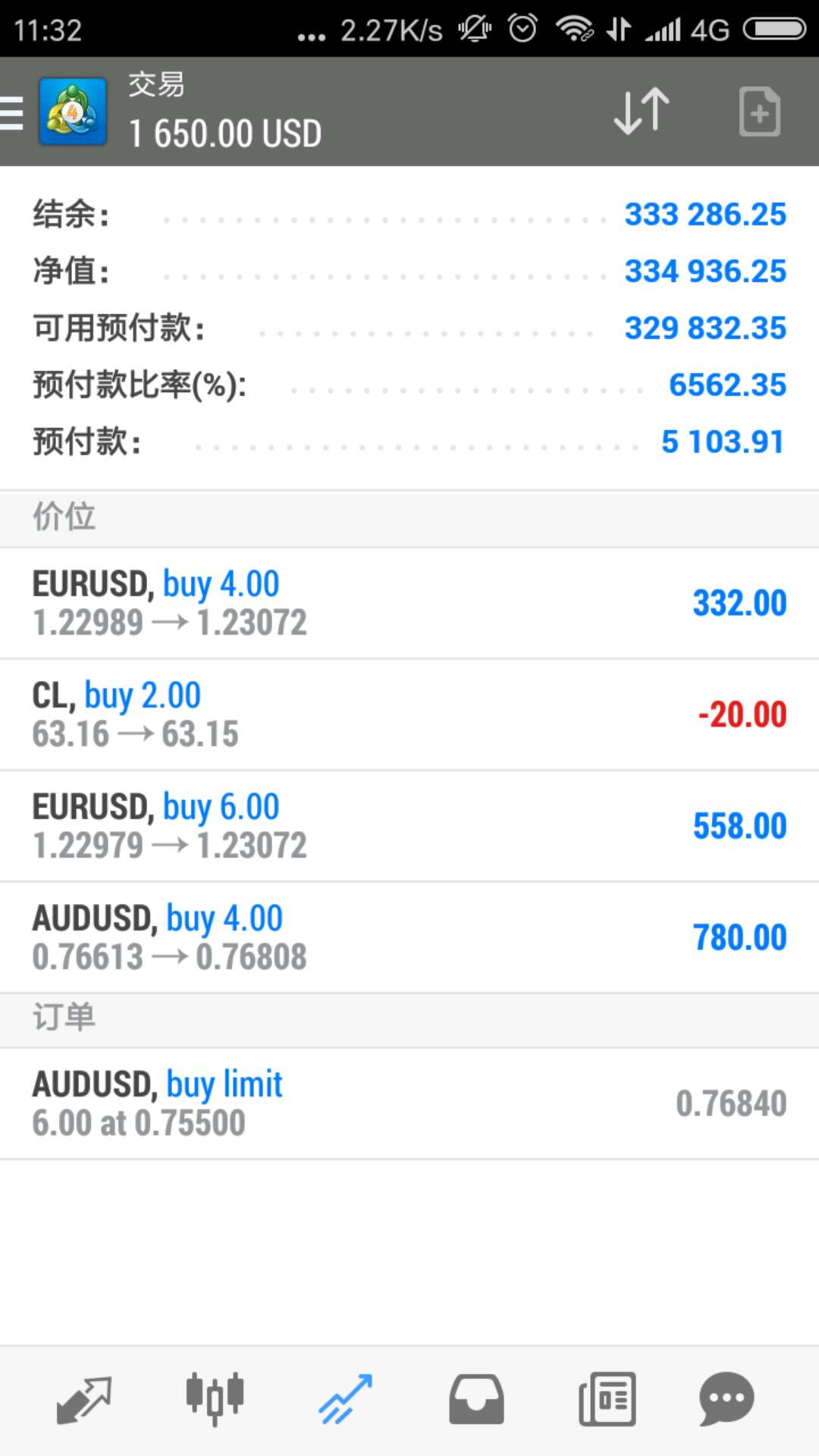Open the AUDUSD buy limit order
819x1456 pixels.
click(x=409, y=1103)
